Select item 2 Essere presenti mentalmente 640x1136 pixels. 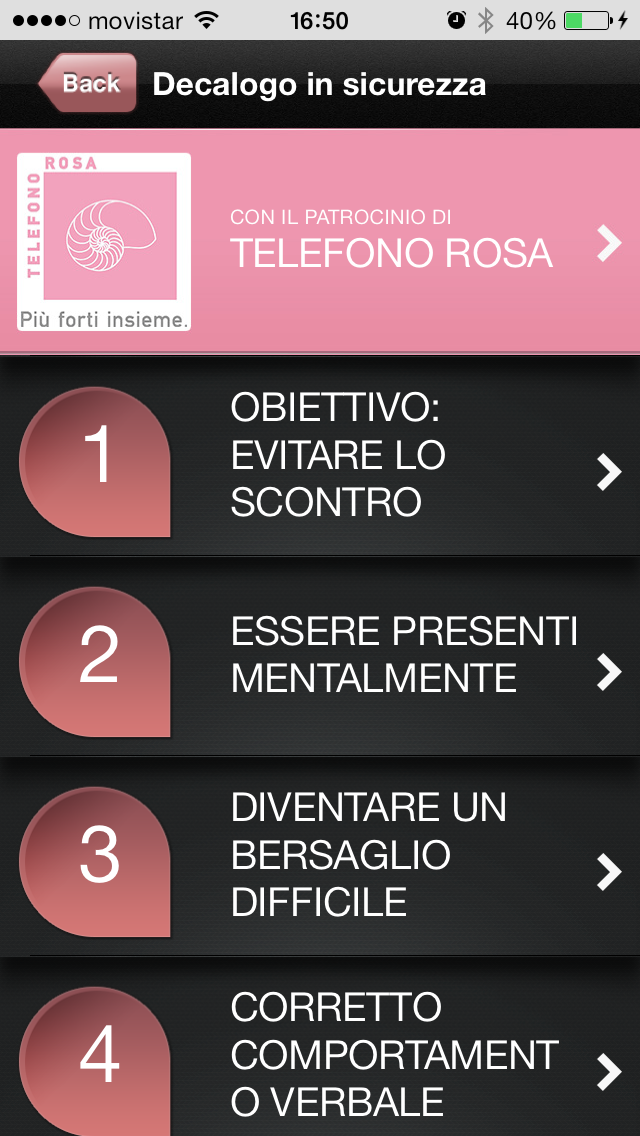coord(320,656)
